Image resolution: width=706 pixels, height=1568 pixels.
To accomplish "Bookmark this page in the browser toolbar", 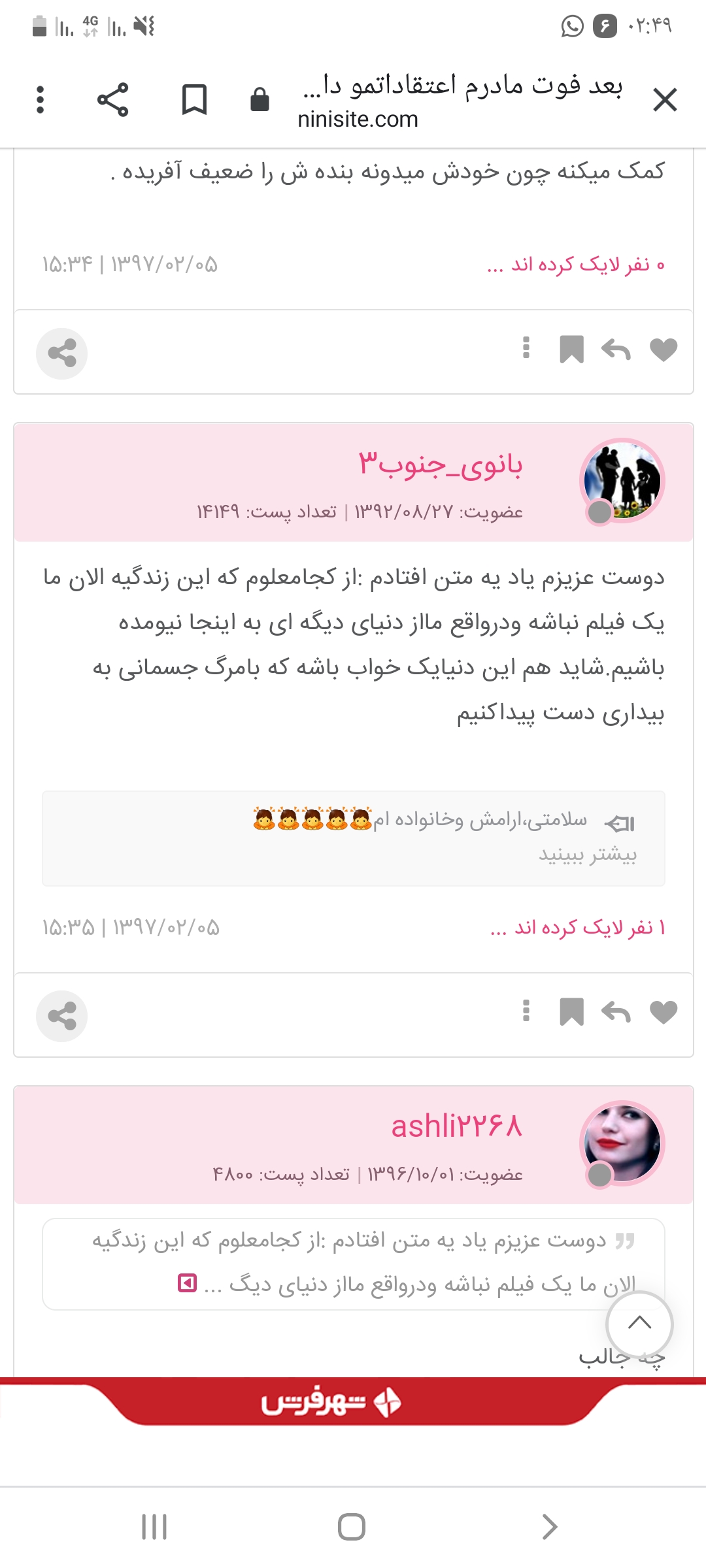I will click(194, 100).
